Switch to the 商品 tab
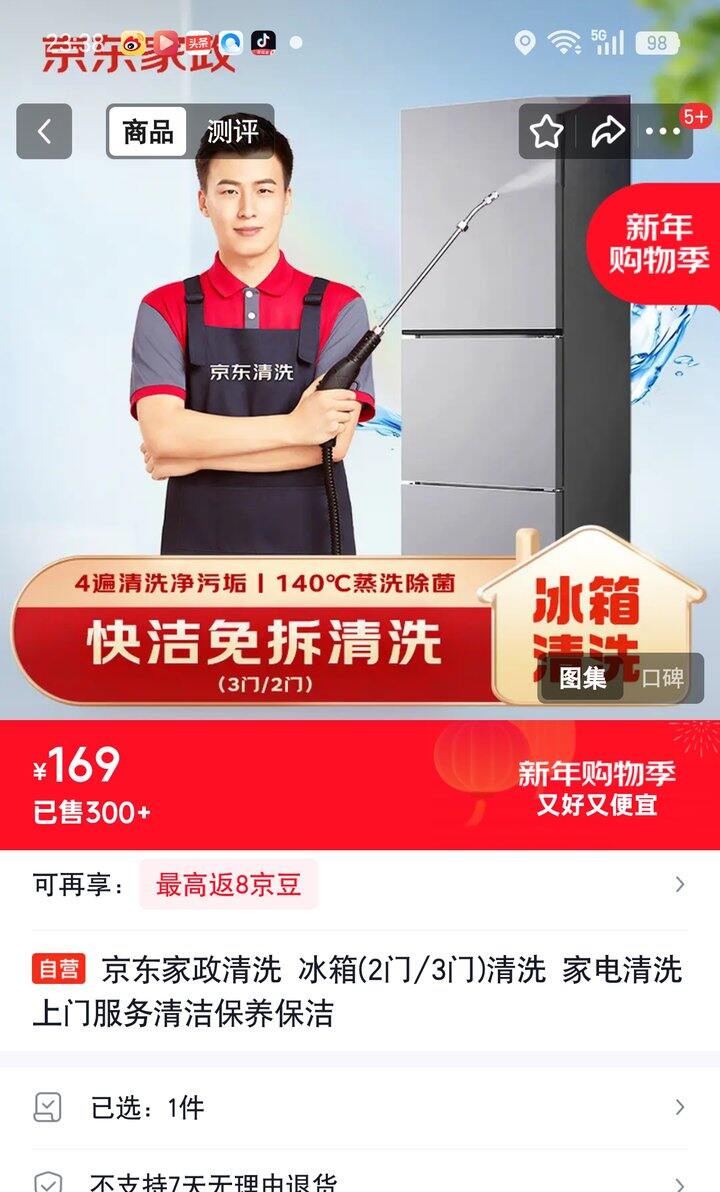 click(148, 131)
